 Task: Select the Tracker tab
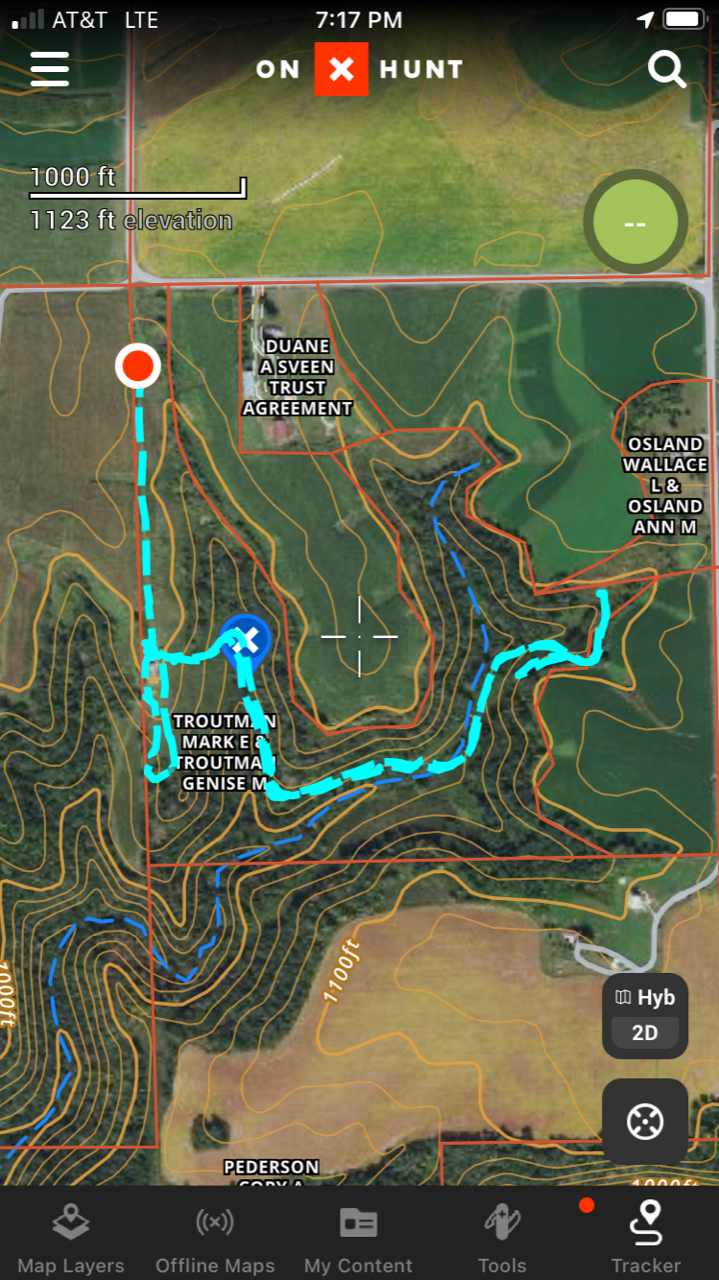click(646, 1239)
